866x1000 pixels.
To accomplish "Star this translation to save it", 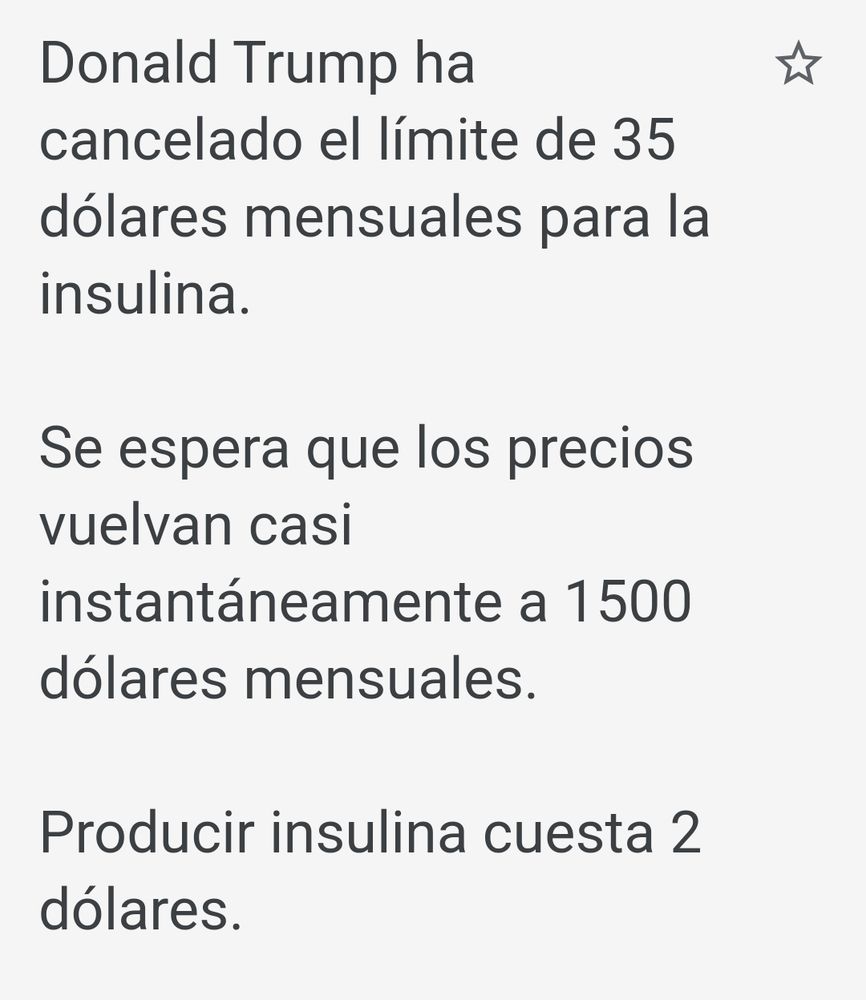I will click(x=798, y=66).
